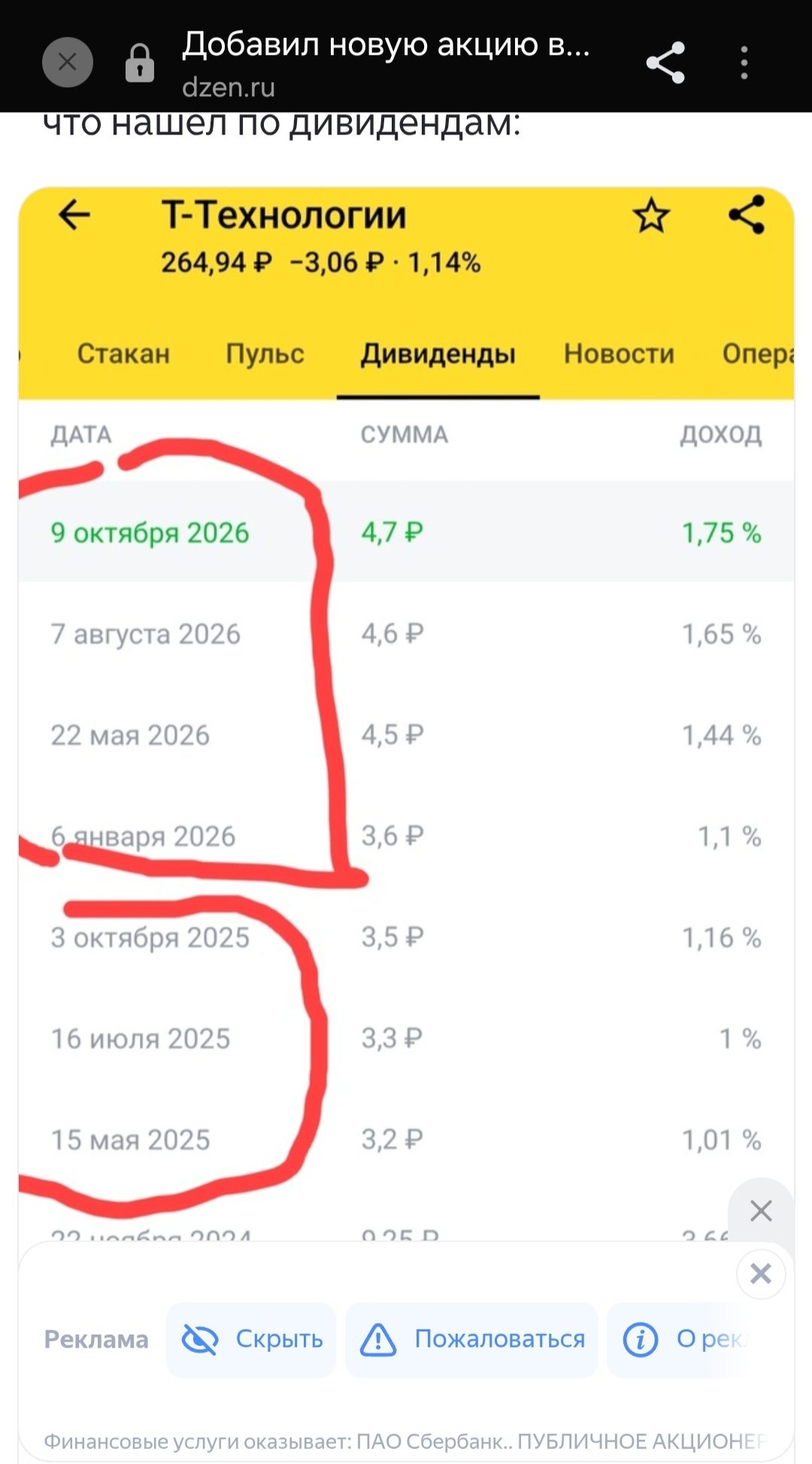
Task: Open the embedded dividends screenshot image
Action: coord(406,714)
